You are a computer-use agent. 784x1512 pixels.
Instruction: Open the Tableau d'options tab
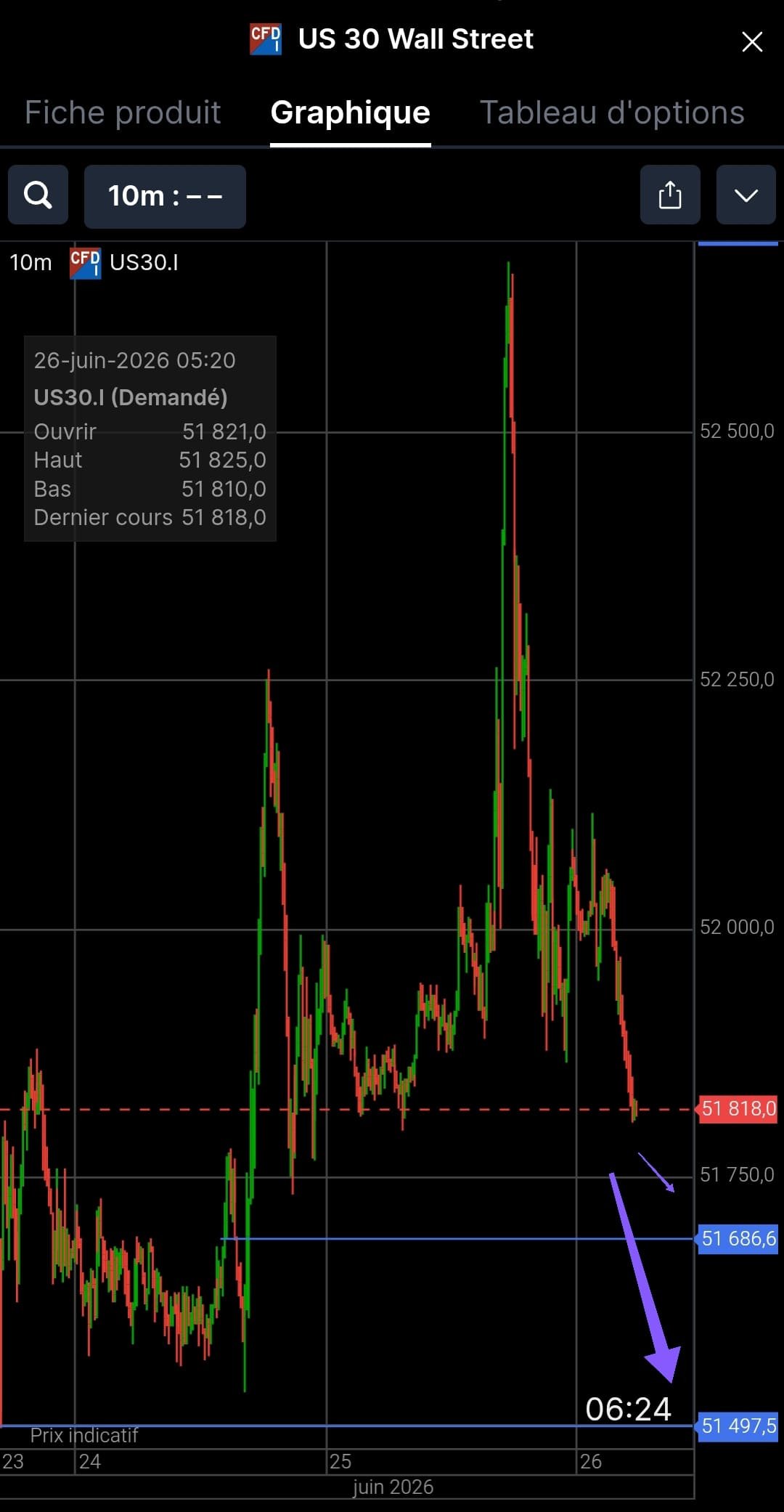(x=612, y=113)
